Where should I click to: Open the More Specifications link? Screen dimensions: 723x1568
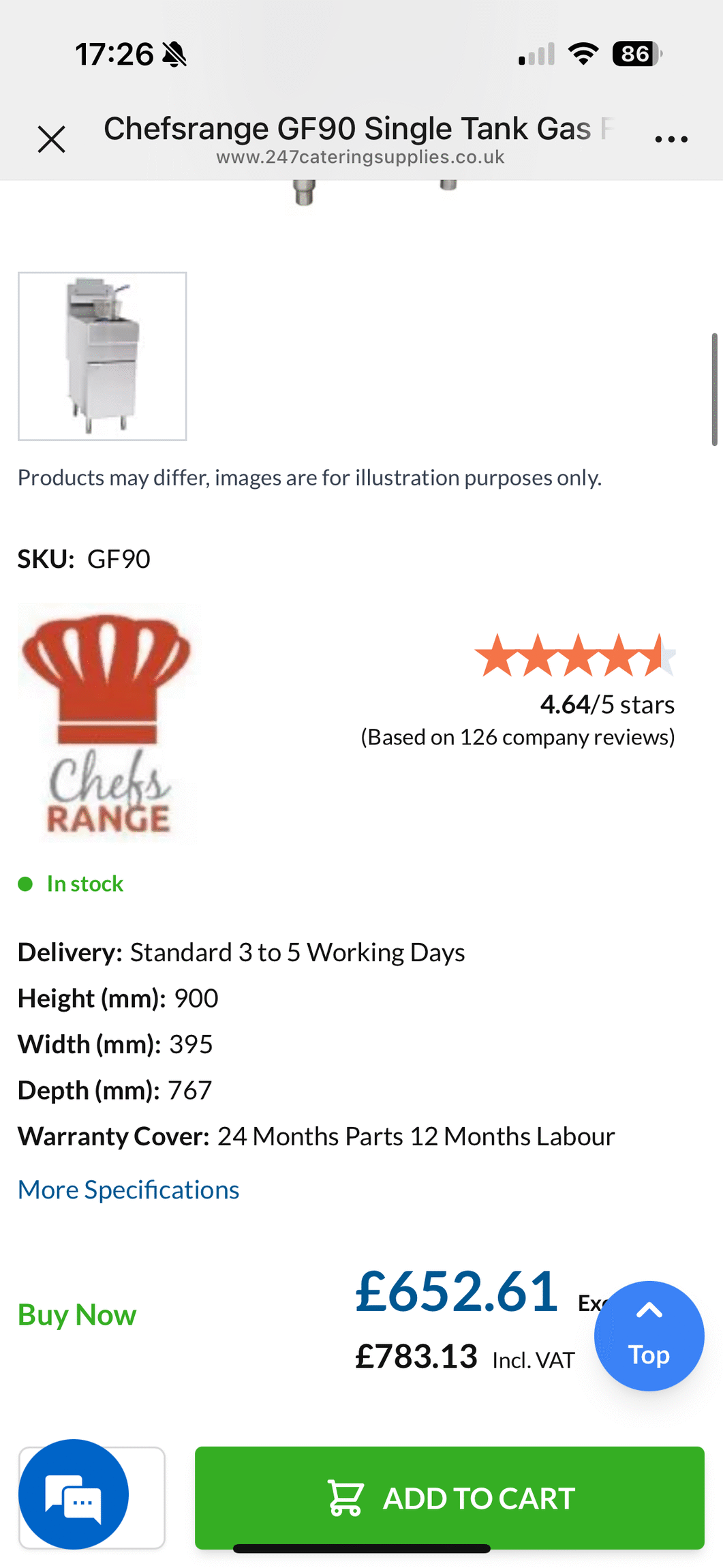tap(129, 1190)
